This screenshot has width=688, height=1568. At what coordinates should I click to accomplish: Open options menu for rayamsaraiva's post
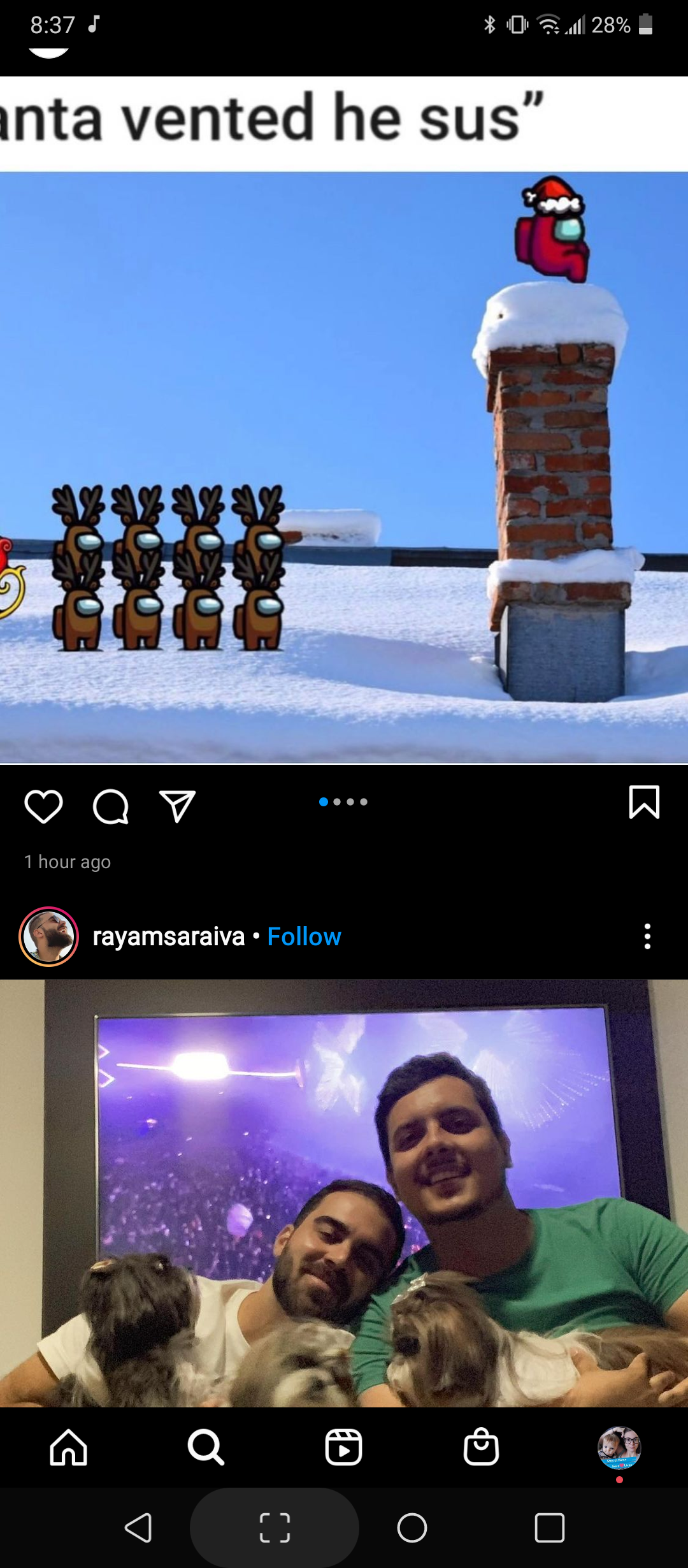click(x=647, y=936)
